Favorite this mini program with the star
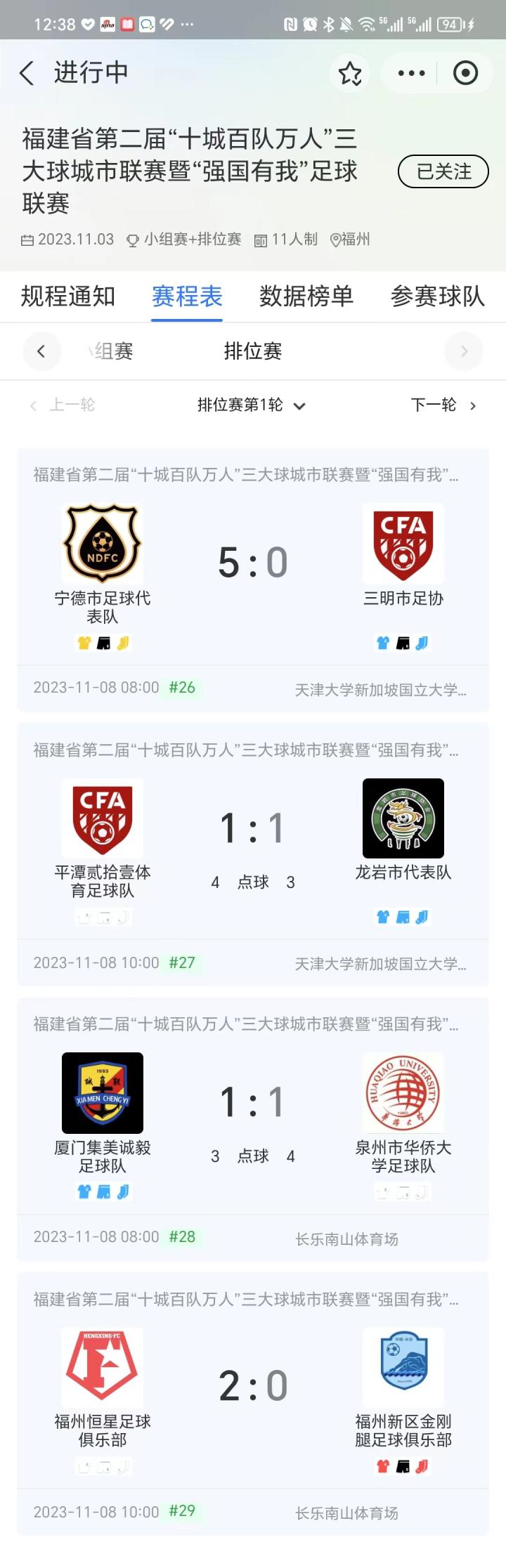506x1568 pixels. pos(350,73)
